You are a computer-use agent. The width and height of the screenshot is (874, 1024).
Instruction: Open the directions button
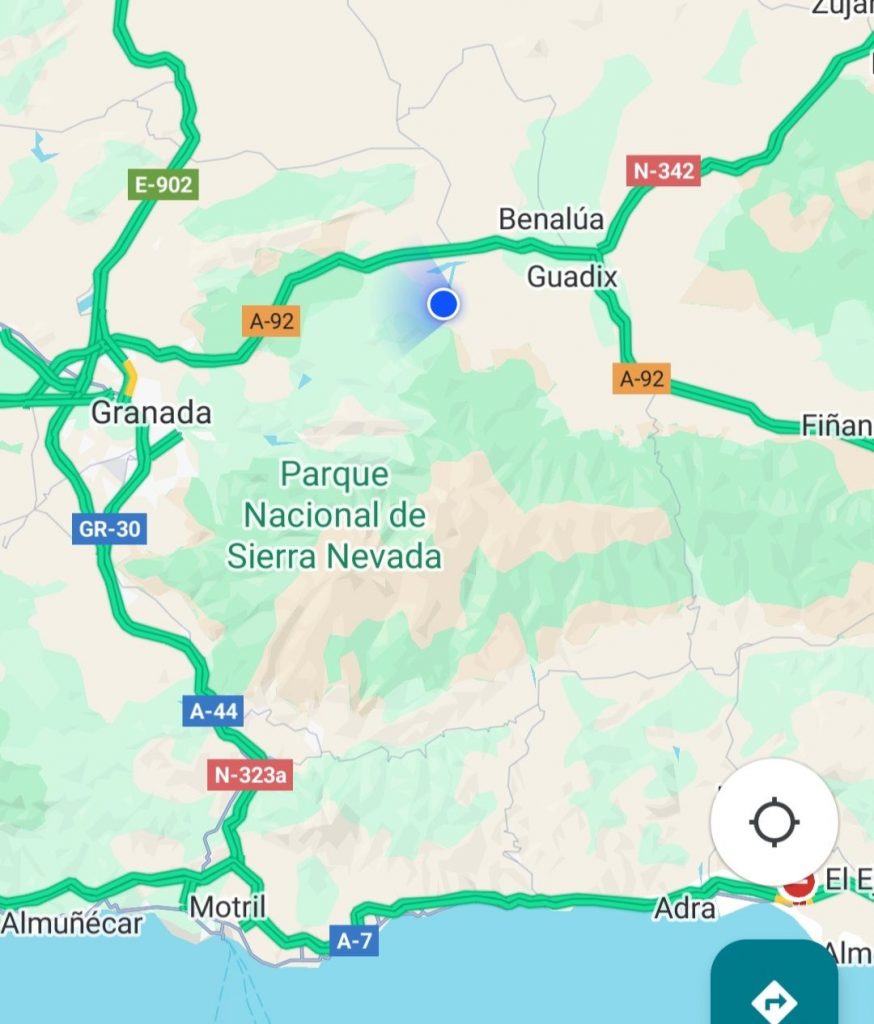pos(774,990)
